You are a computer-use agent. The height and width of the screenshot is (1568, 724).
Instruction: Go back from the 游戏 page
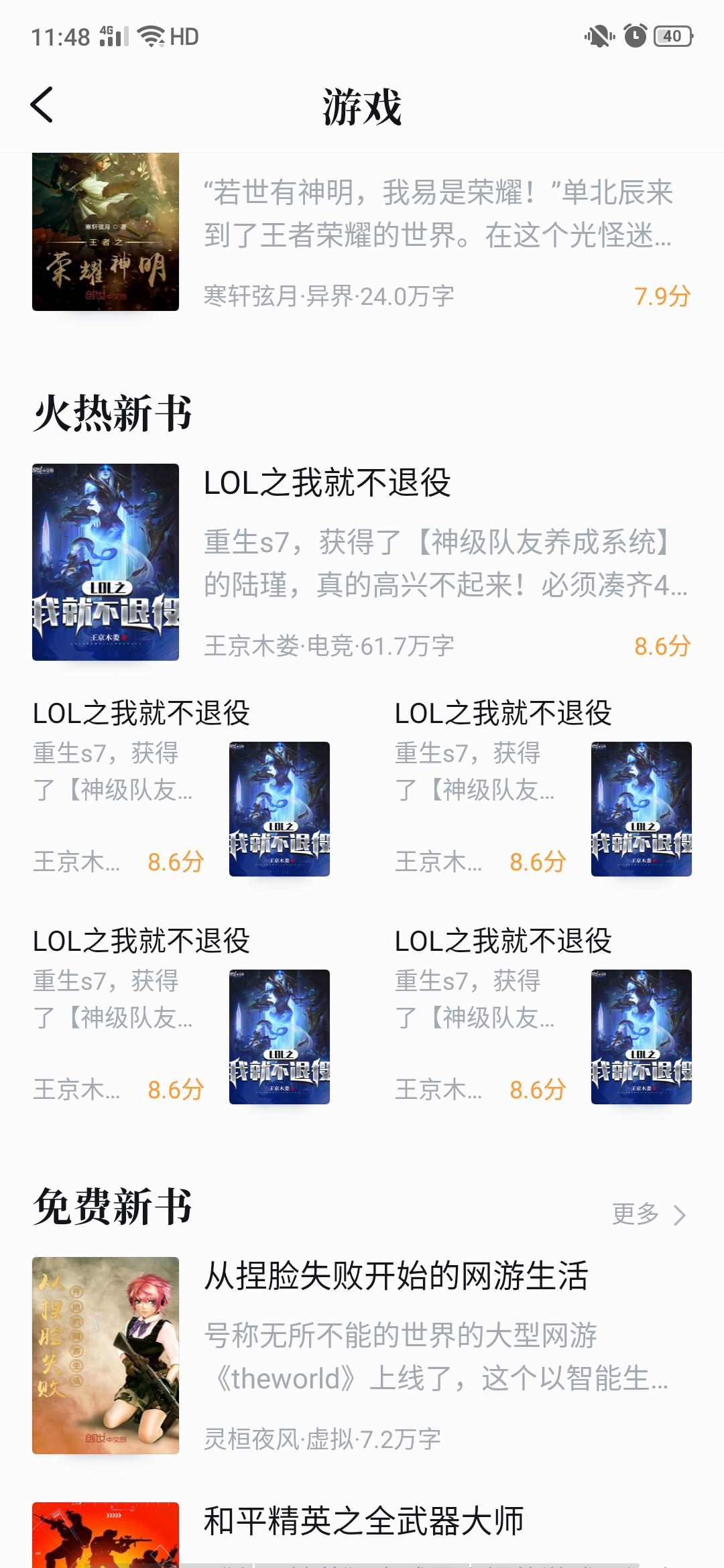click(x=42, y=105)
